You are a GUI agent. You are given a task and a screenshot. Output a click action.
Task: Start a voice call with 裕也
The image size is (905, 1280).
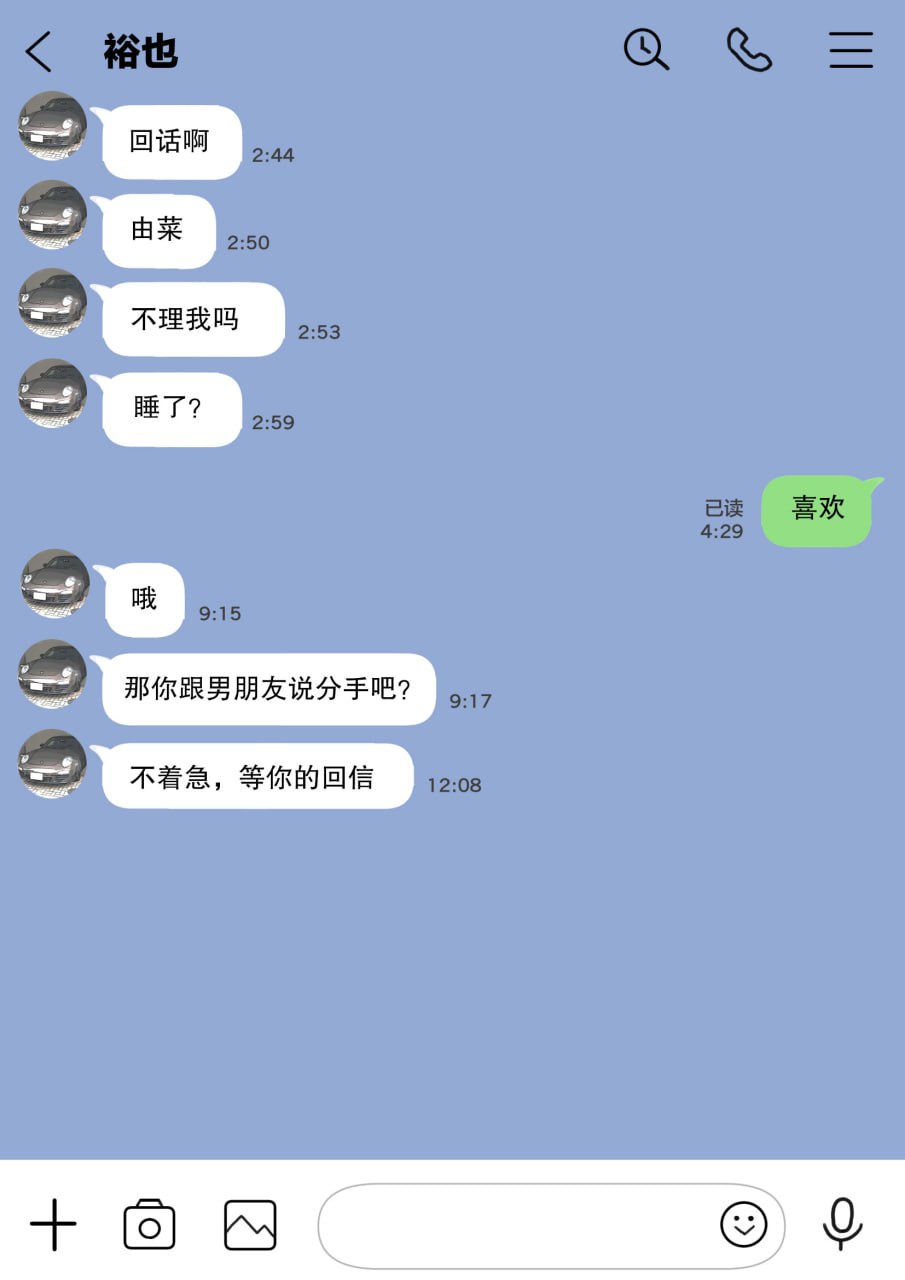[749, 48]
